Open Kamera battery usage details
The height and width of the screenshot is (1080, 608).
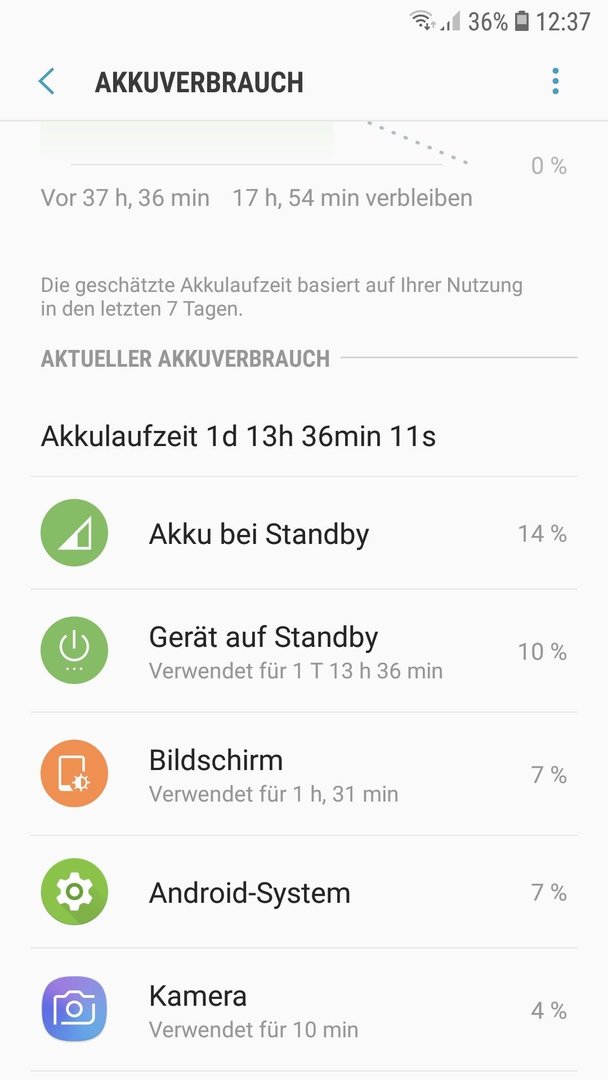(304, 1010)
